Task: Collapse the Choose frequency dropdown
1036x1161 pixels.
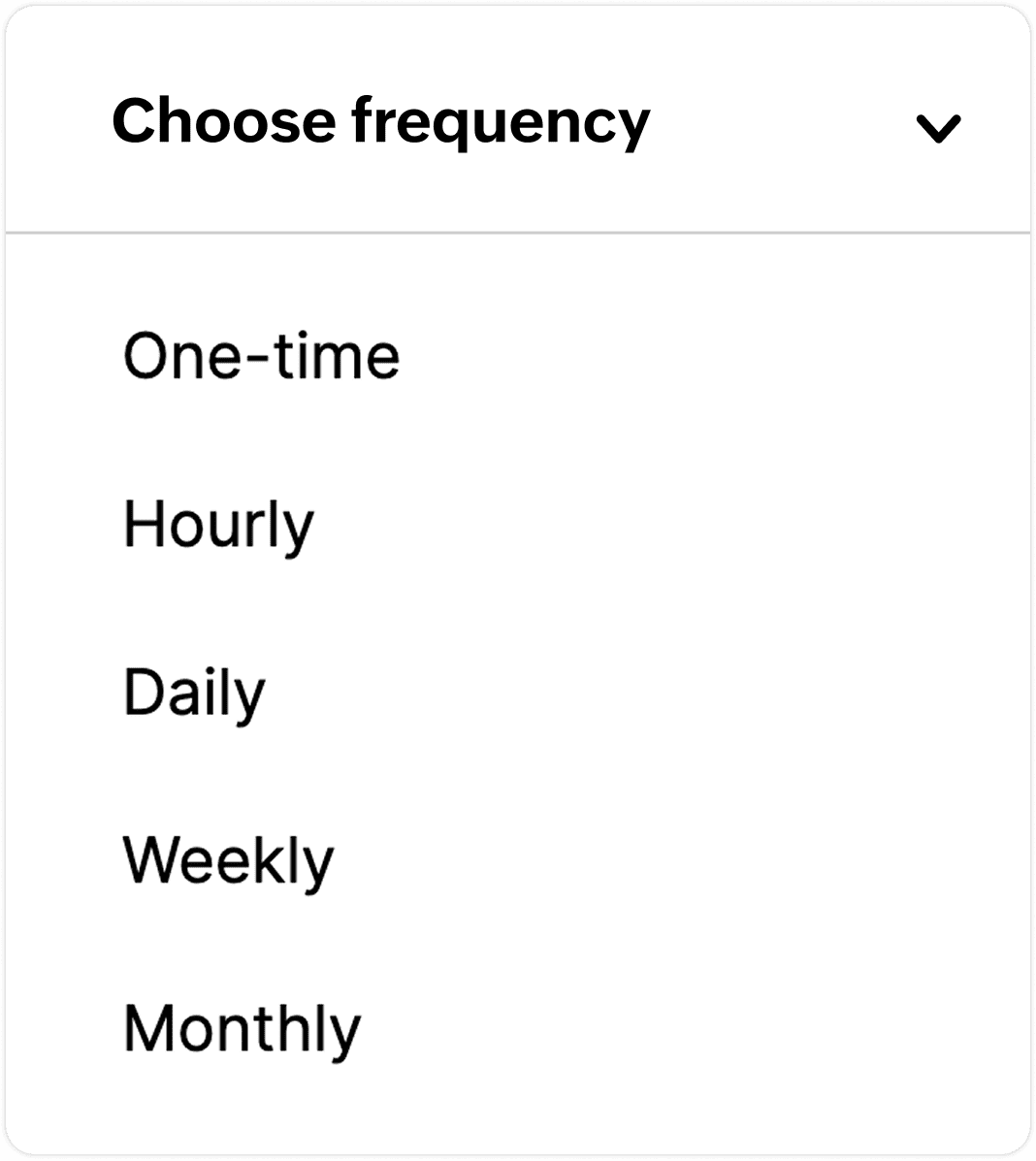Action: click(x=937, y=128)
